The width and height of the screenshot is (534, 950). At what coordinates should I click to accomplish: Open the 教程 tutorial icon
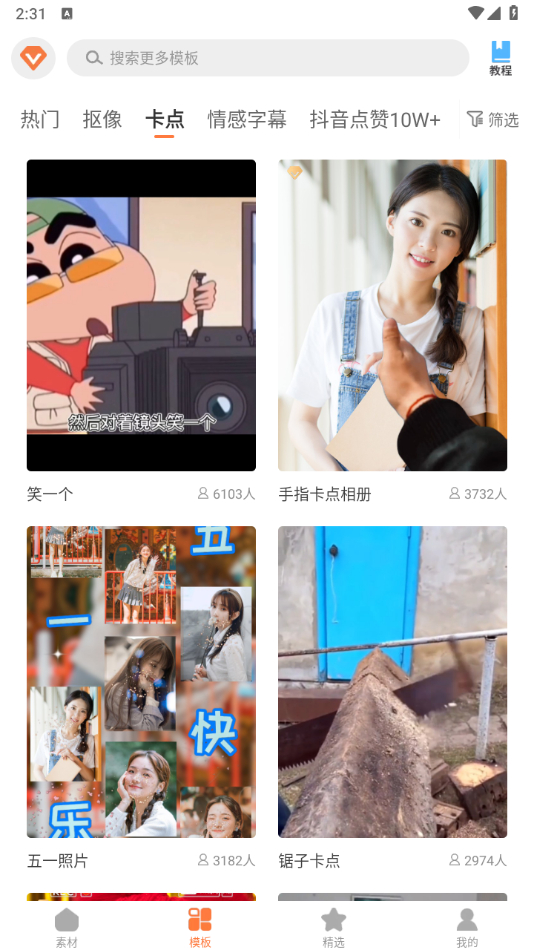click(x=501, y=59)
